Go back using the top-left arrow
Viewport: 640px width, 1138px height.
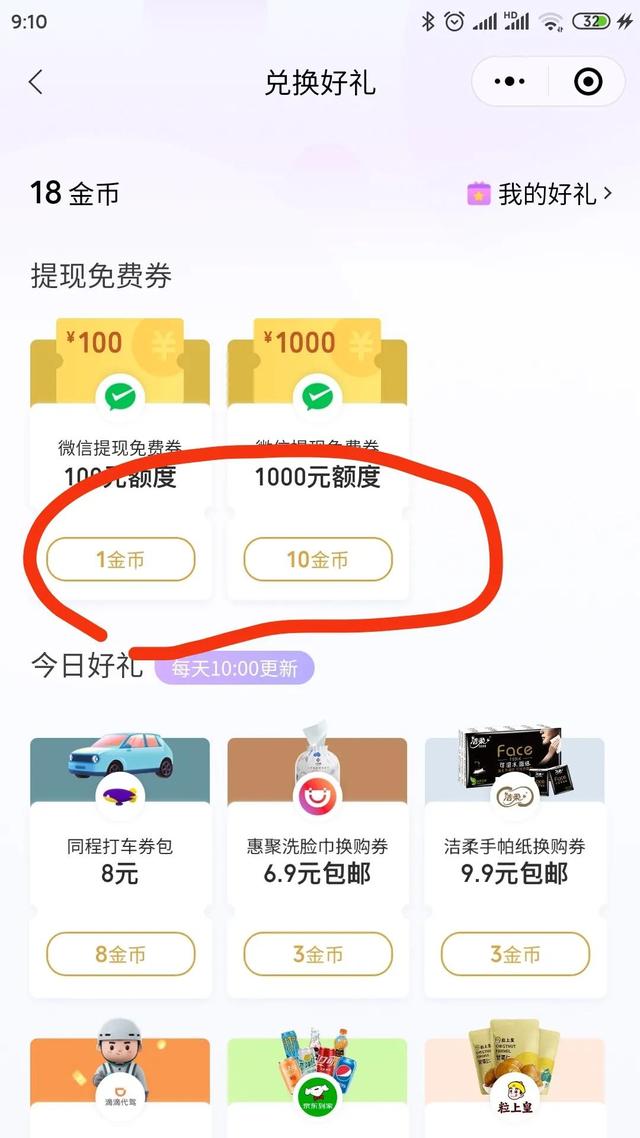[36, 82]
